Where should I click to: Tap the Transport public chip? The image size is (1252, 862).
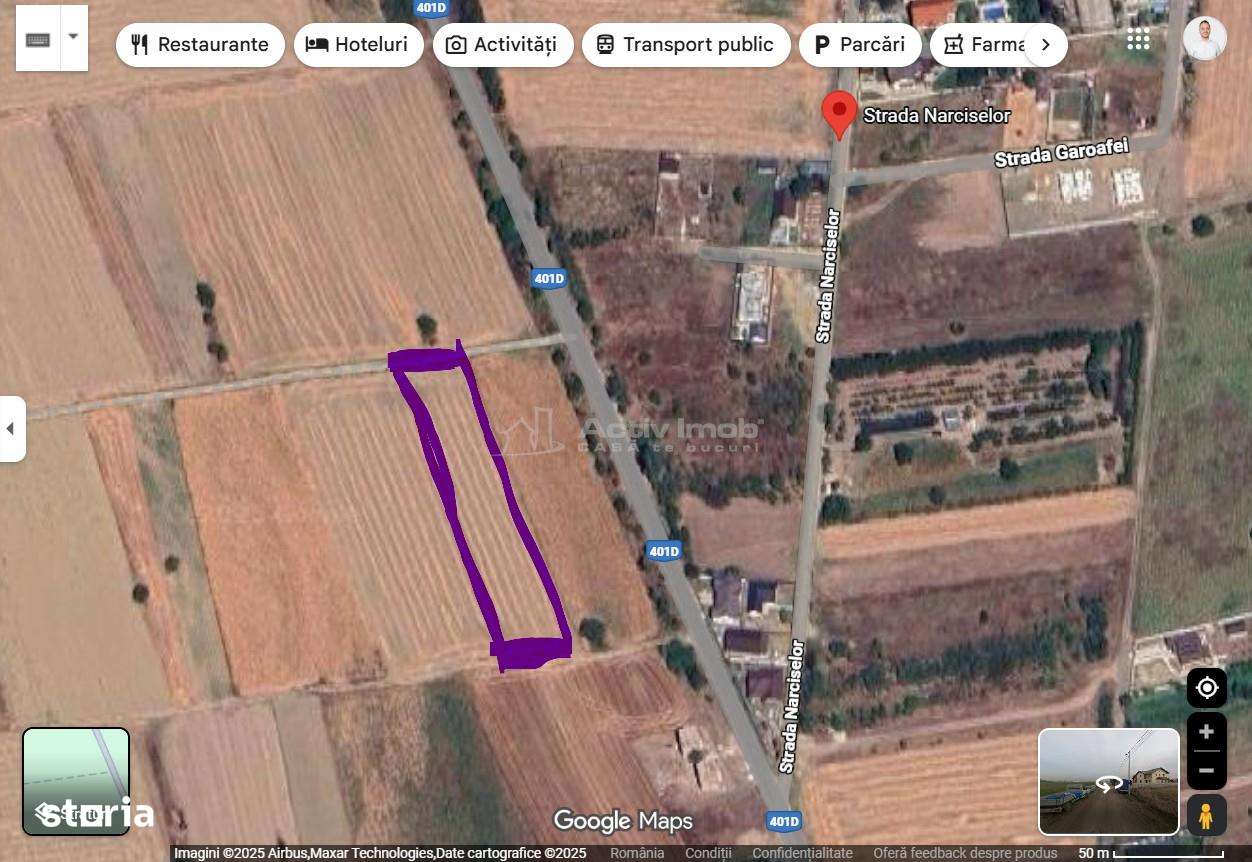(x=686, y=45)
